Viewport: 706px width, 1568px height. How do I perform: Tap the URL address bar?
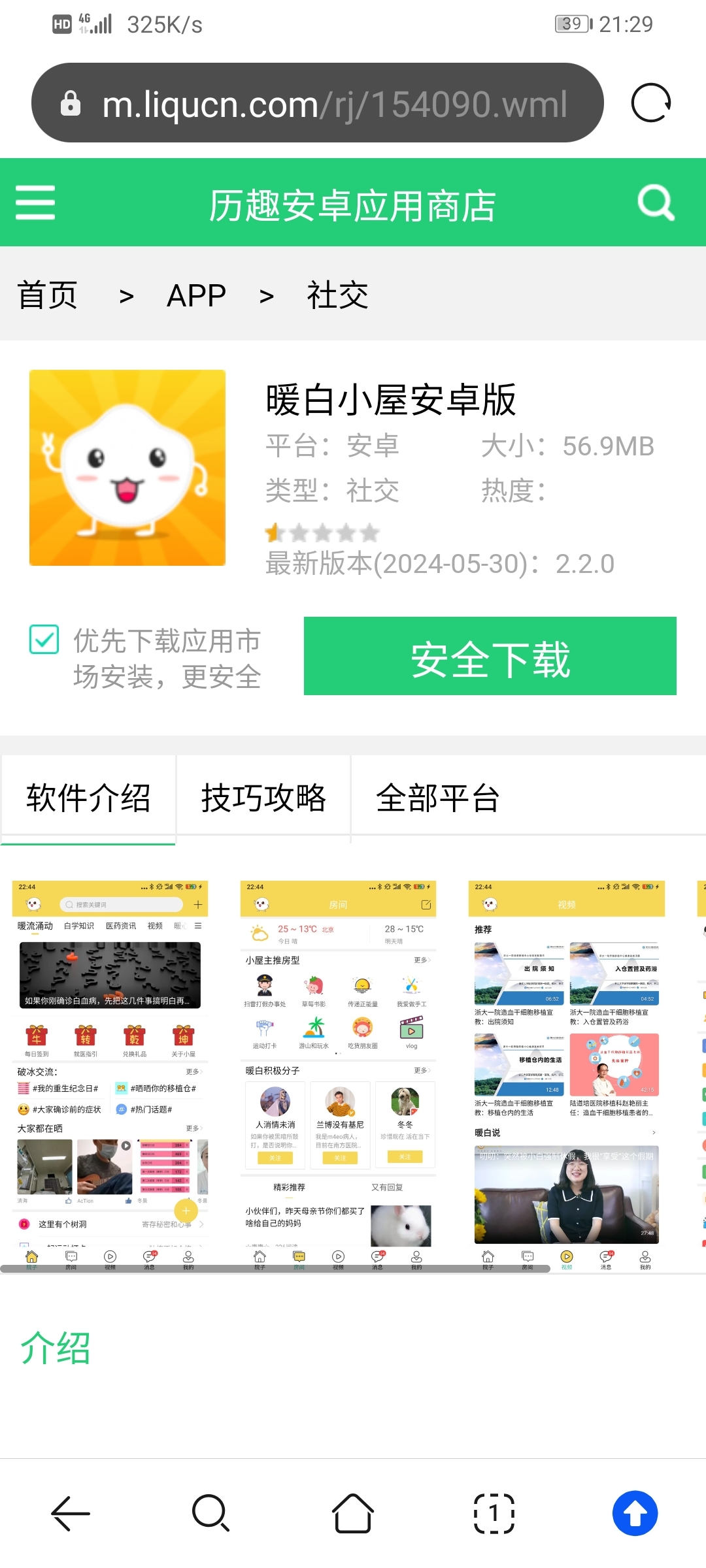tap(318, 103)
